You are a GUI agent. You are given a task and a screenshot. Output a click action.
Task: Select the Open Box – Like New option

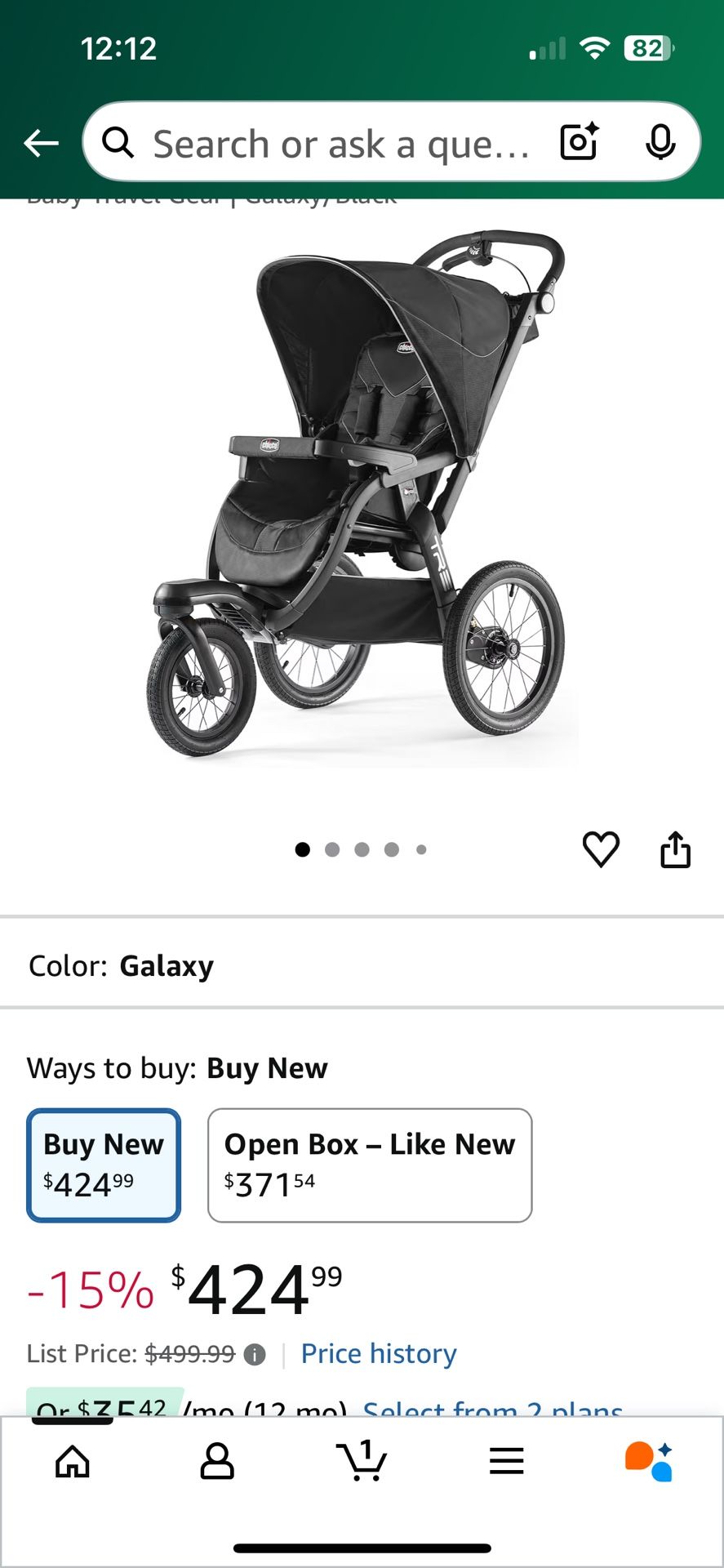point(370,1165)
